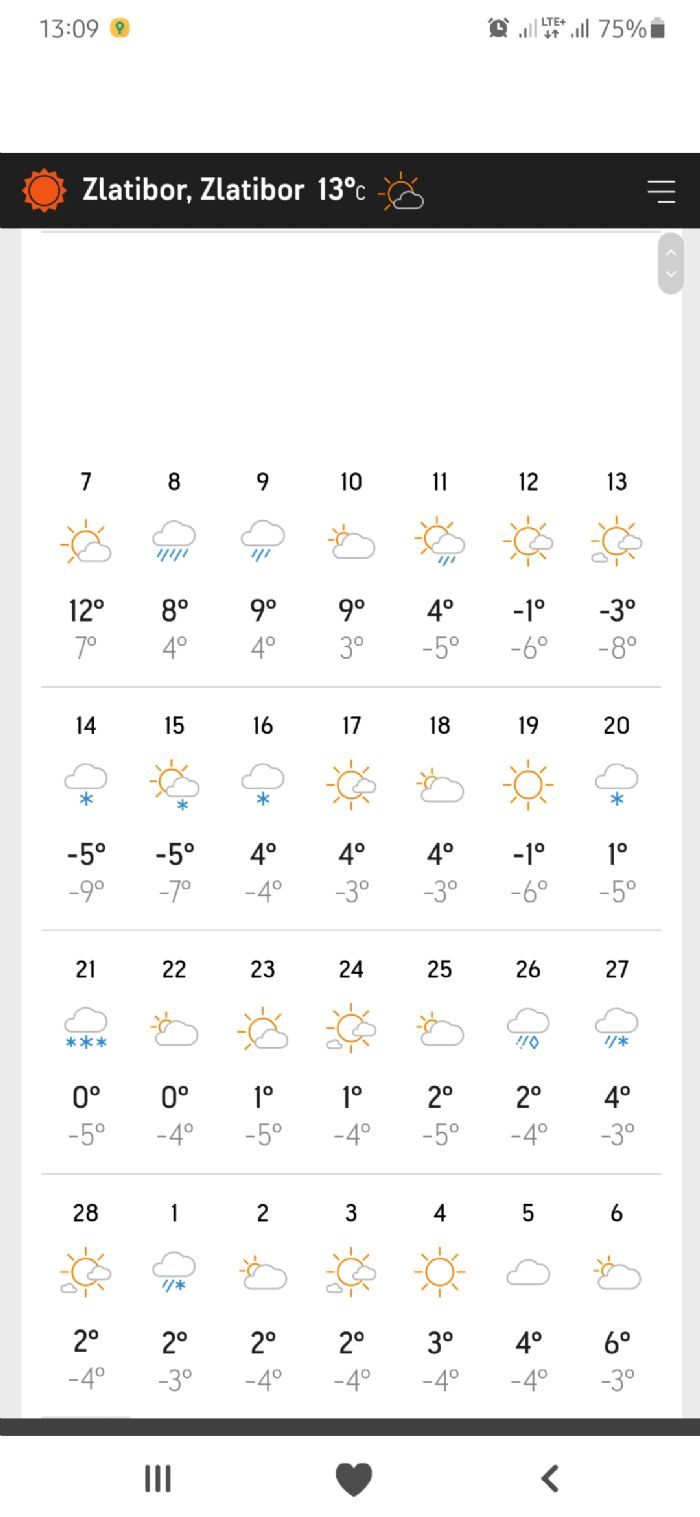Image resolution: width=700 pixels, height=1517 pixels.
Task: Tap the scrollbar handle
Action: pyautogui.click(x=671, y=263)
